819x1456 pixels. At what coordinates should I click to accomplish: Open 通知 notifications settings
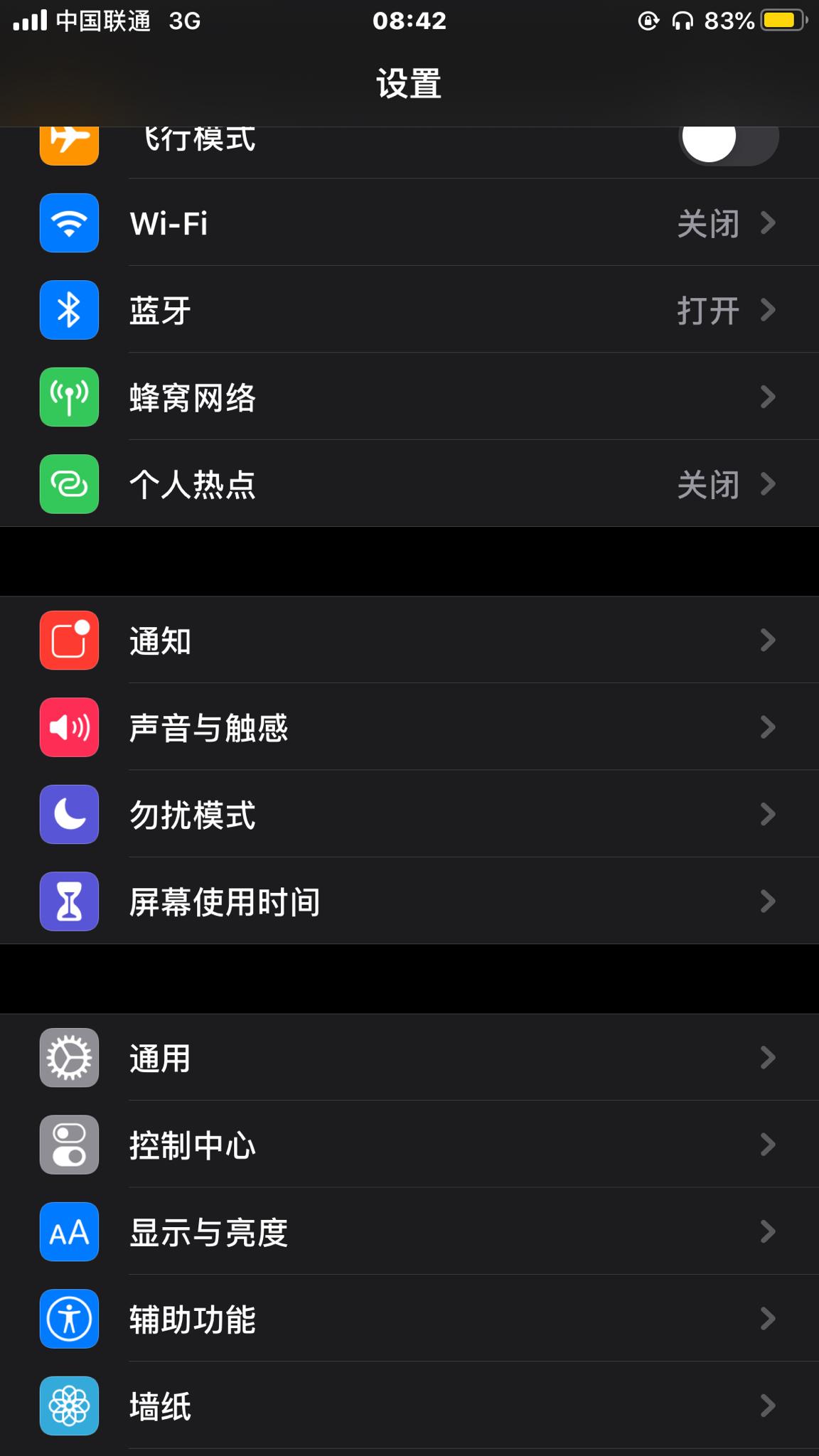[409, 641]
